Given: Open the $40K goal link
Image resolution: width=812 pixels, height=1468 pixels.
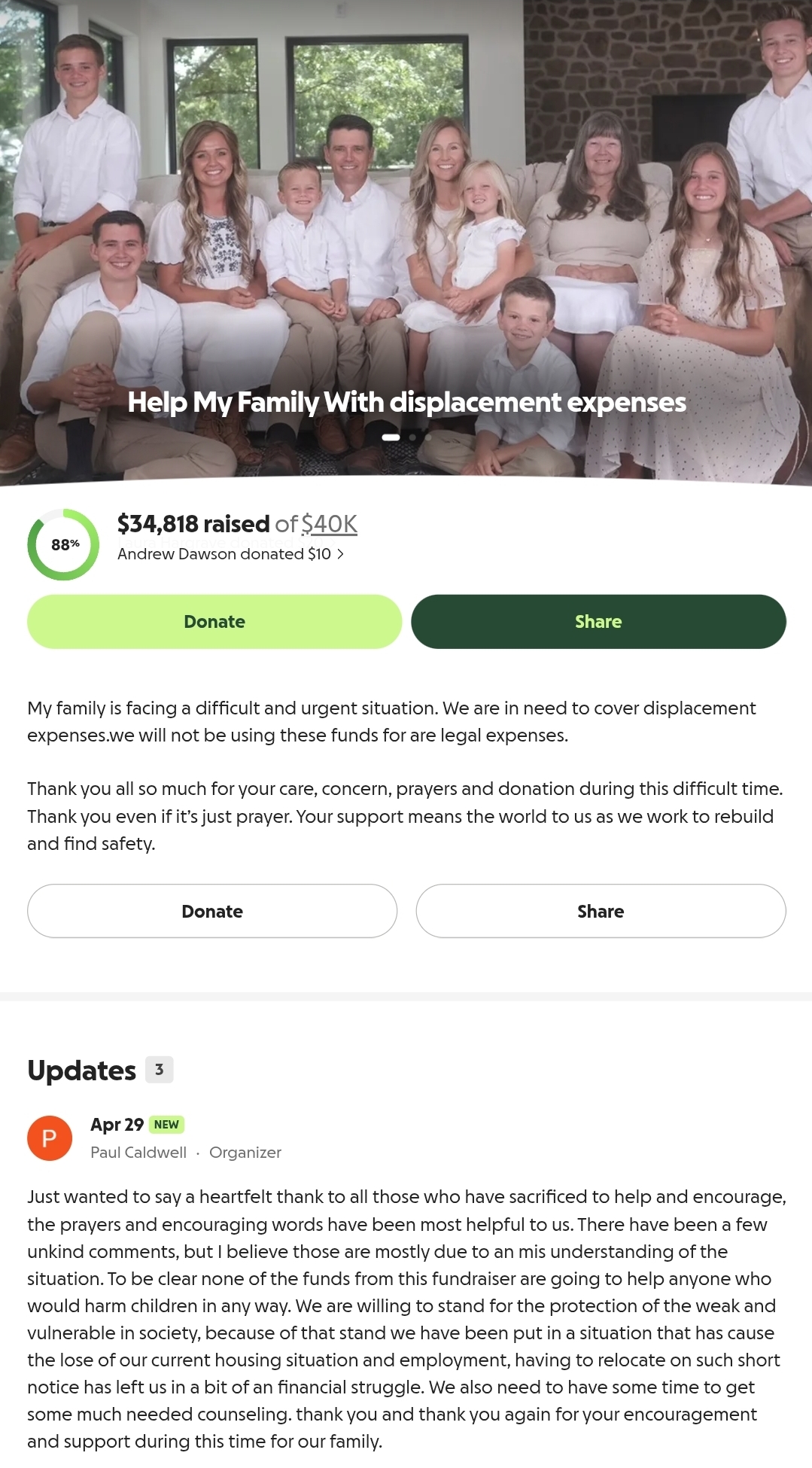Looking at the screenshot, I should (329, 524).
